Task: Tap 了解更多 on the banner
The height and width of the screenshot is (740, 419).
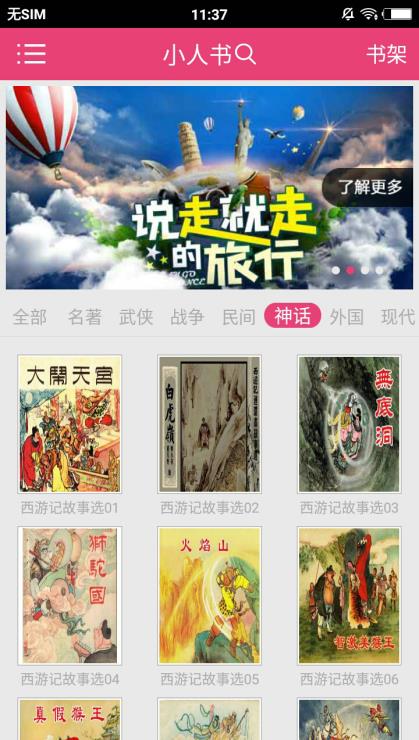Action: coord(370,187)
